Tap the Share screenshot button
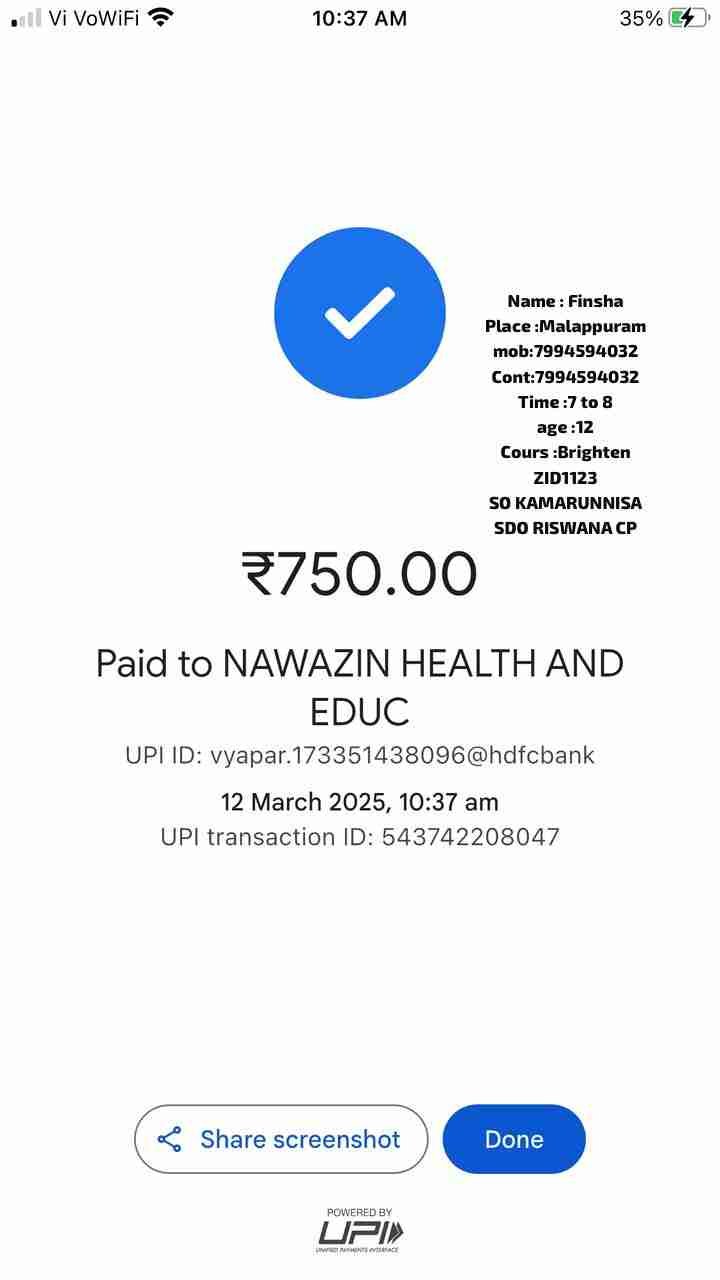Viewport: 720px width, 1280px height. tap(281, 1139)
